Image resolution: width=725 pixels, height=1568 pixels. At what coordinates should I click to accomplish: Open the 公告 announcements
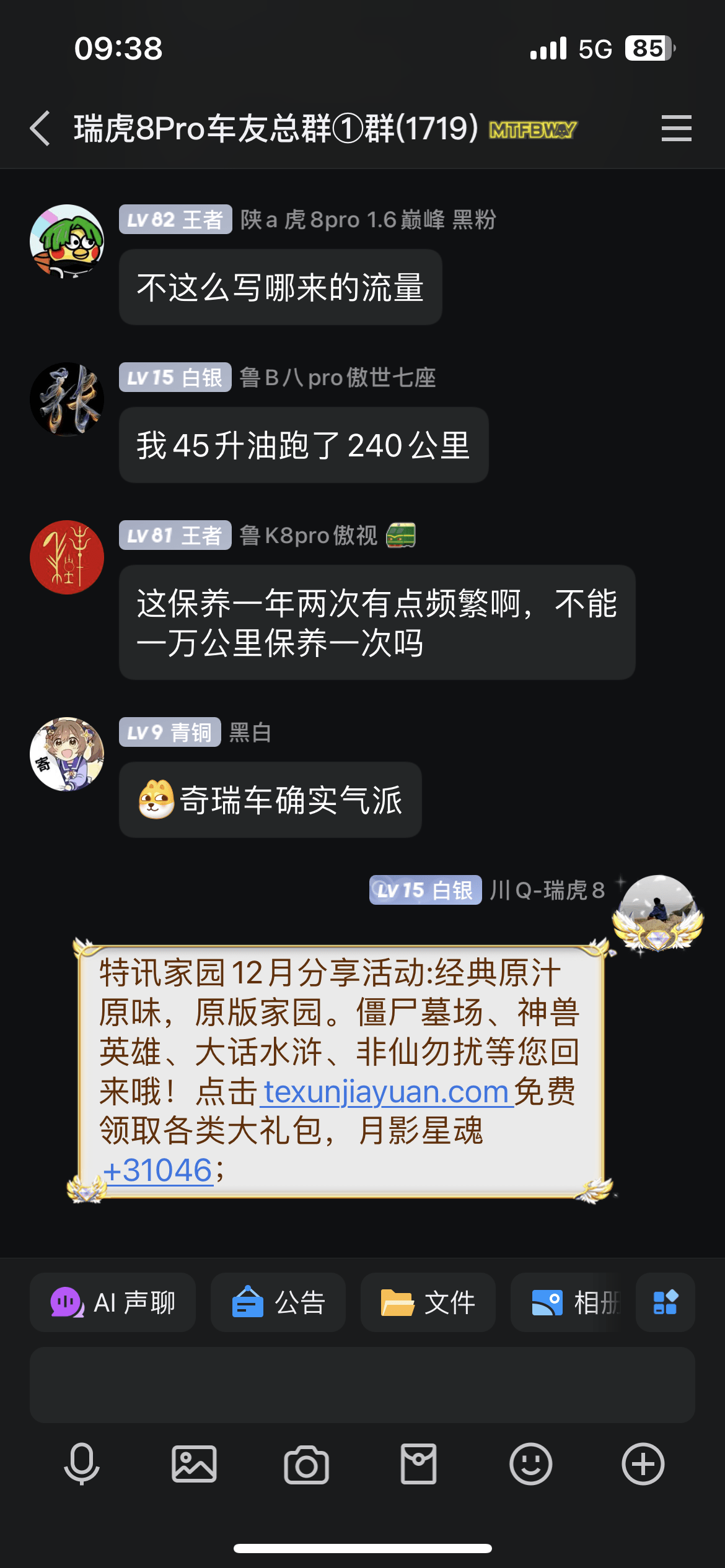click(278, 1302)
